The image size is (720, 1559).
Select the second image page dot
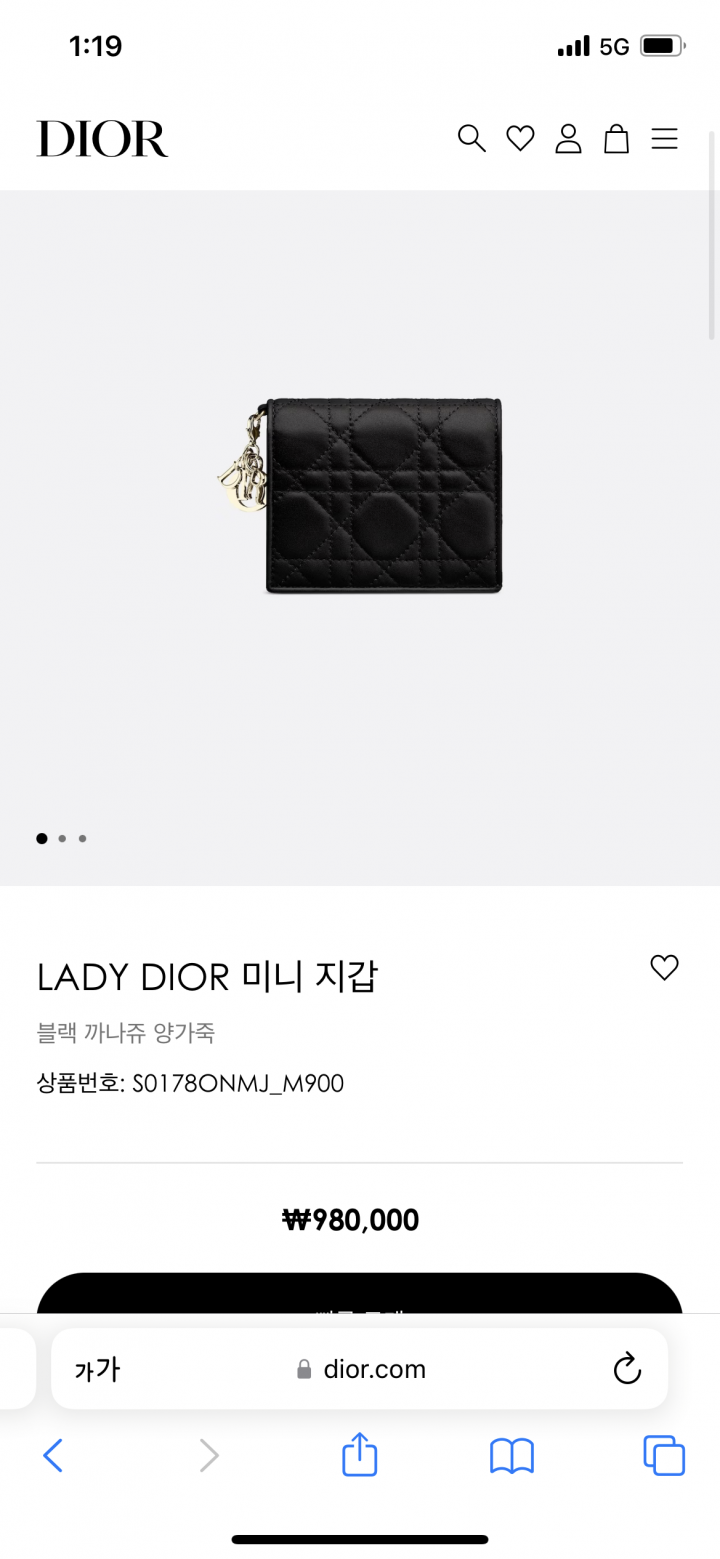tap(62, 838)
